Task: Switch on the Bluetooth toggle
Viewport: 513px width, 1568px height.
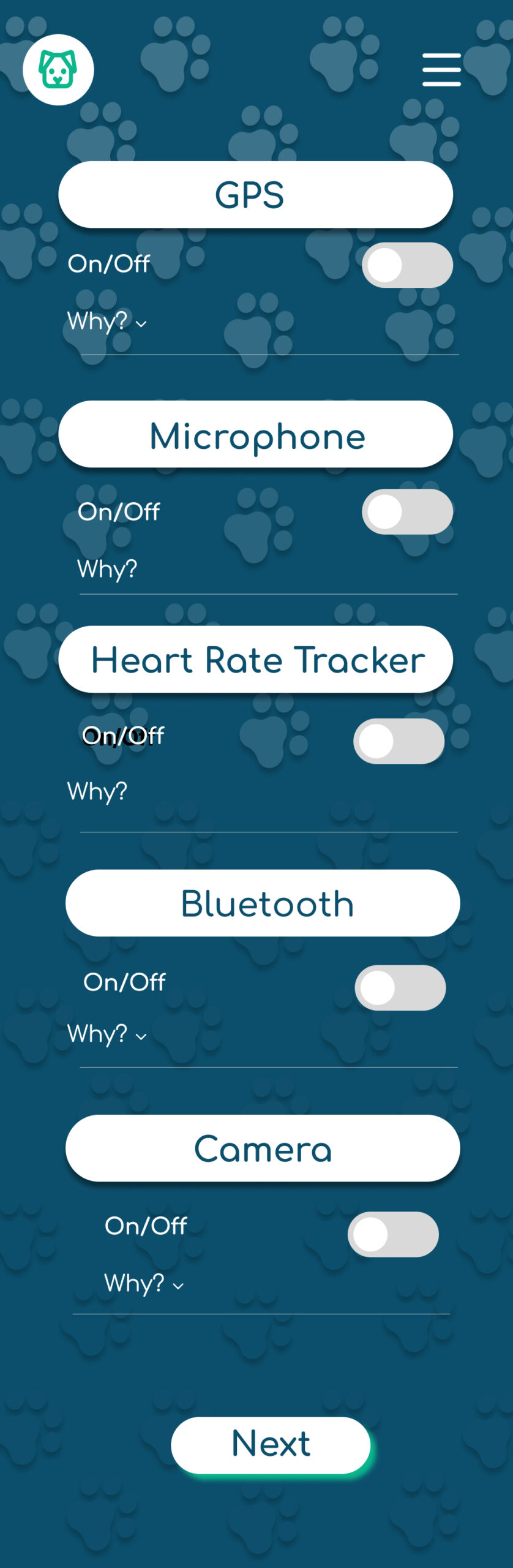Action: 400,987
